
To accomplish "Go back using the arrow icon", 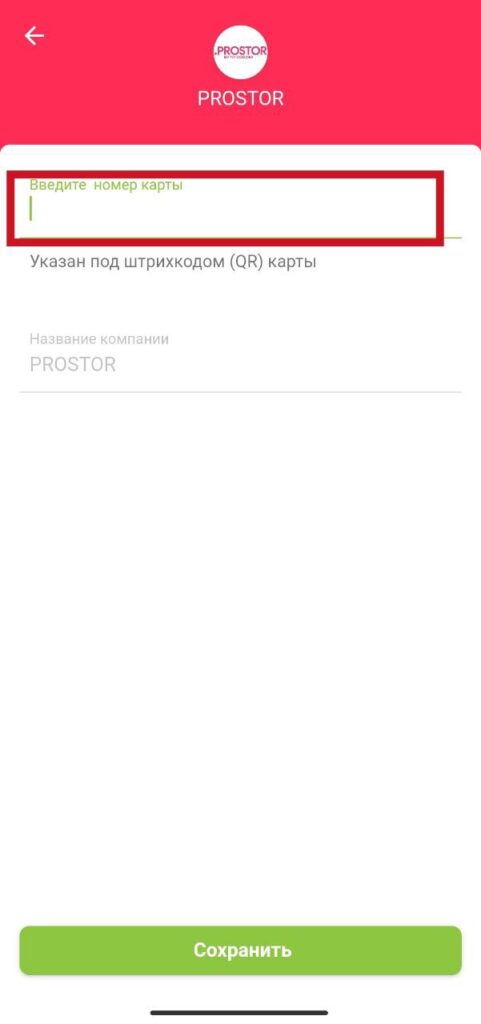I will coord(34,36).
